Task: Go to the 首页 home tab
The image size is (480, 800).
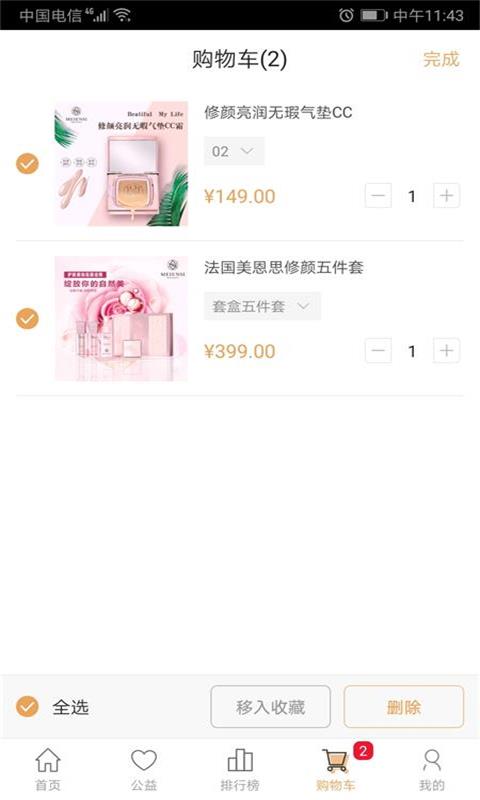Action: [48, 769]
